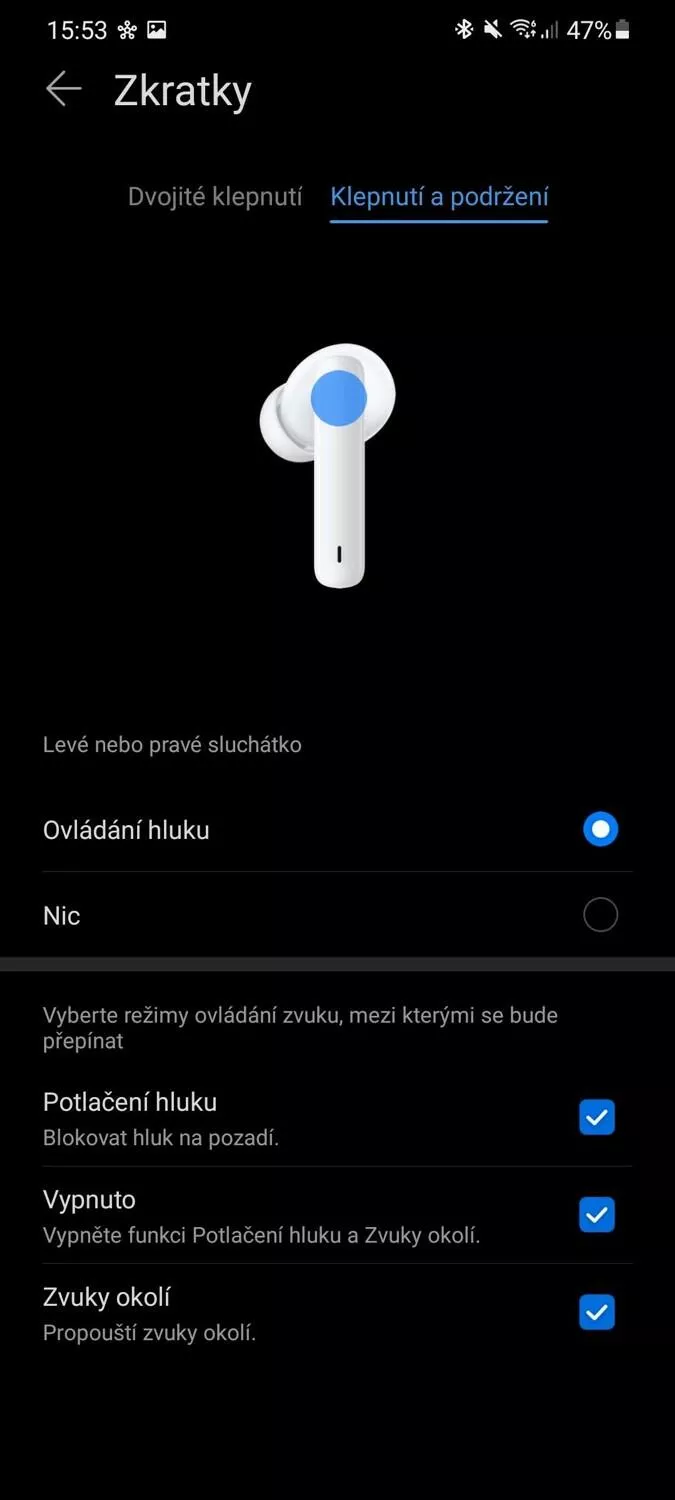This screenshot has height=1500, width=675.
Task: Uncheck the Potlačení hluku checkbox
Action: (597, 1118)
